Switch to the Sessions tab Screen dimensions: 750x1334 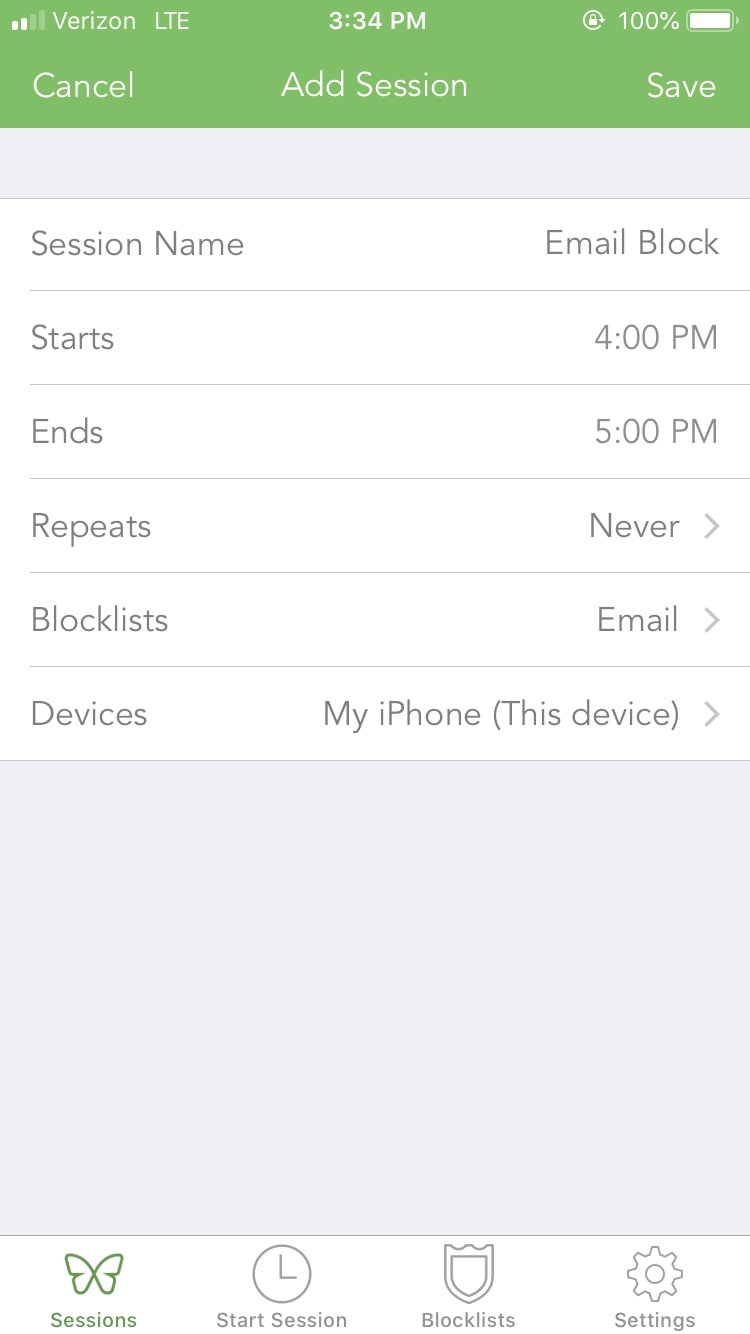tap(93, 1288)
